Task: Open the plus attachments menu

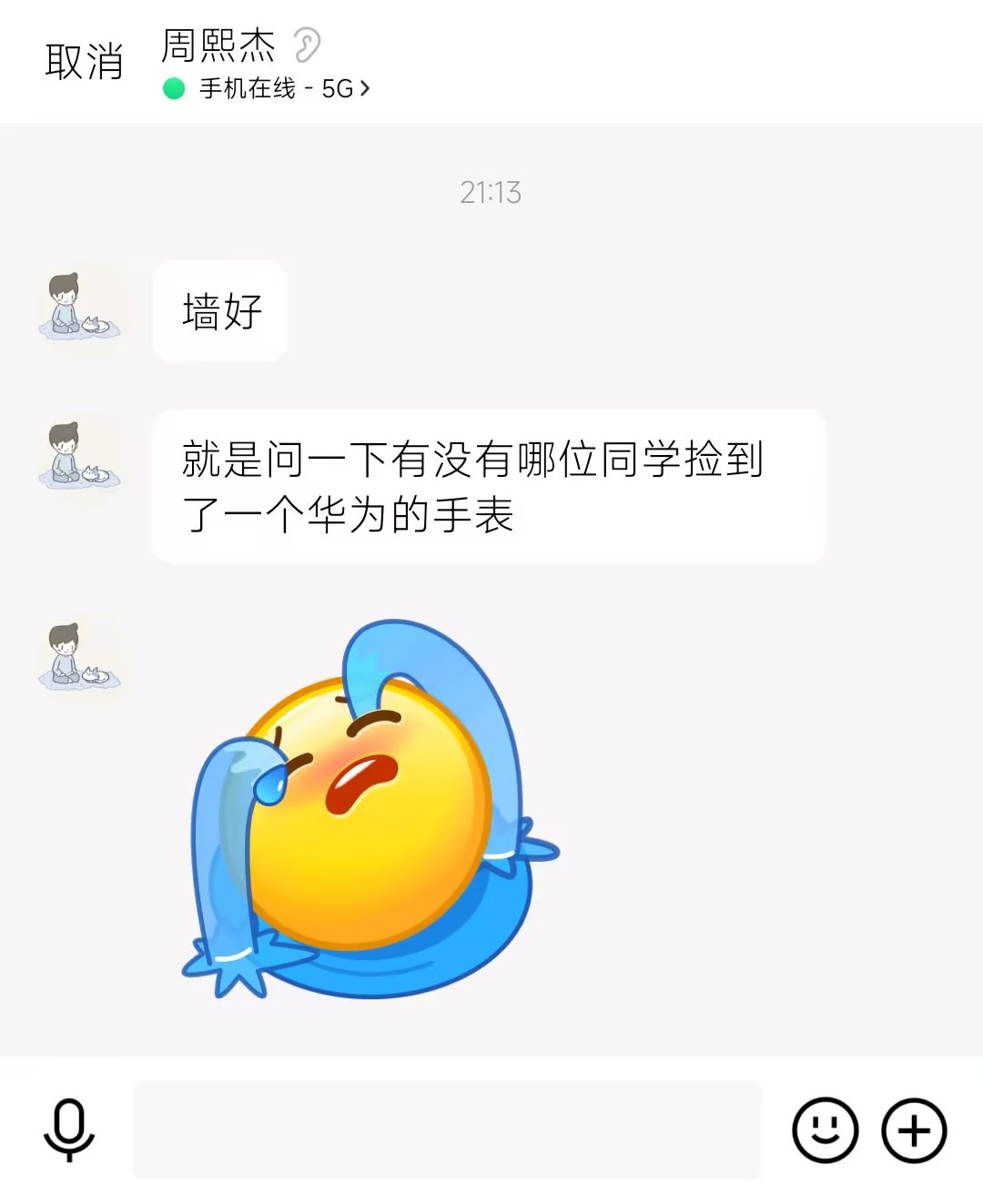Action: (914, 1129)
